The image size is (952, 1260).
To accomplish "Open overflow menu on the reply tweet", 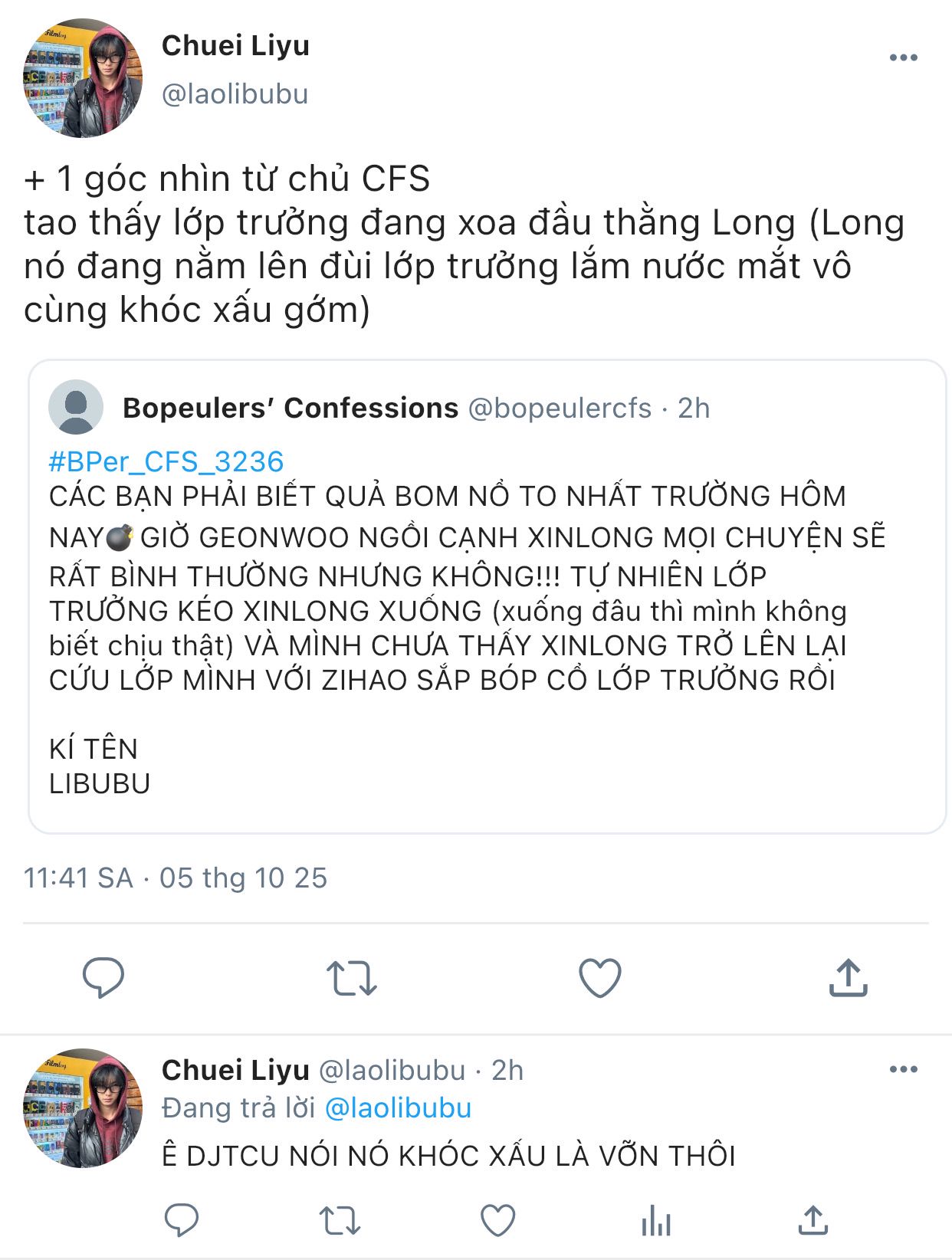I will (x=903, y=1069).
